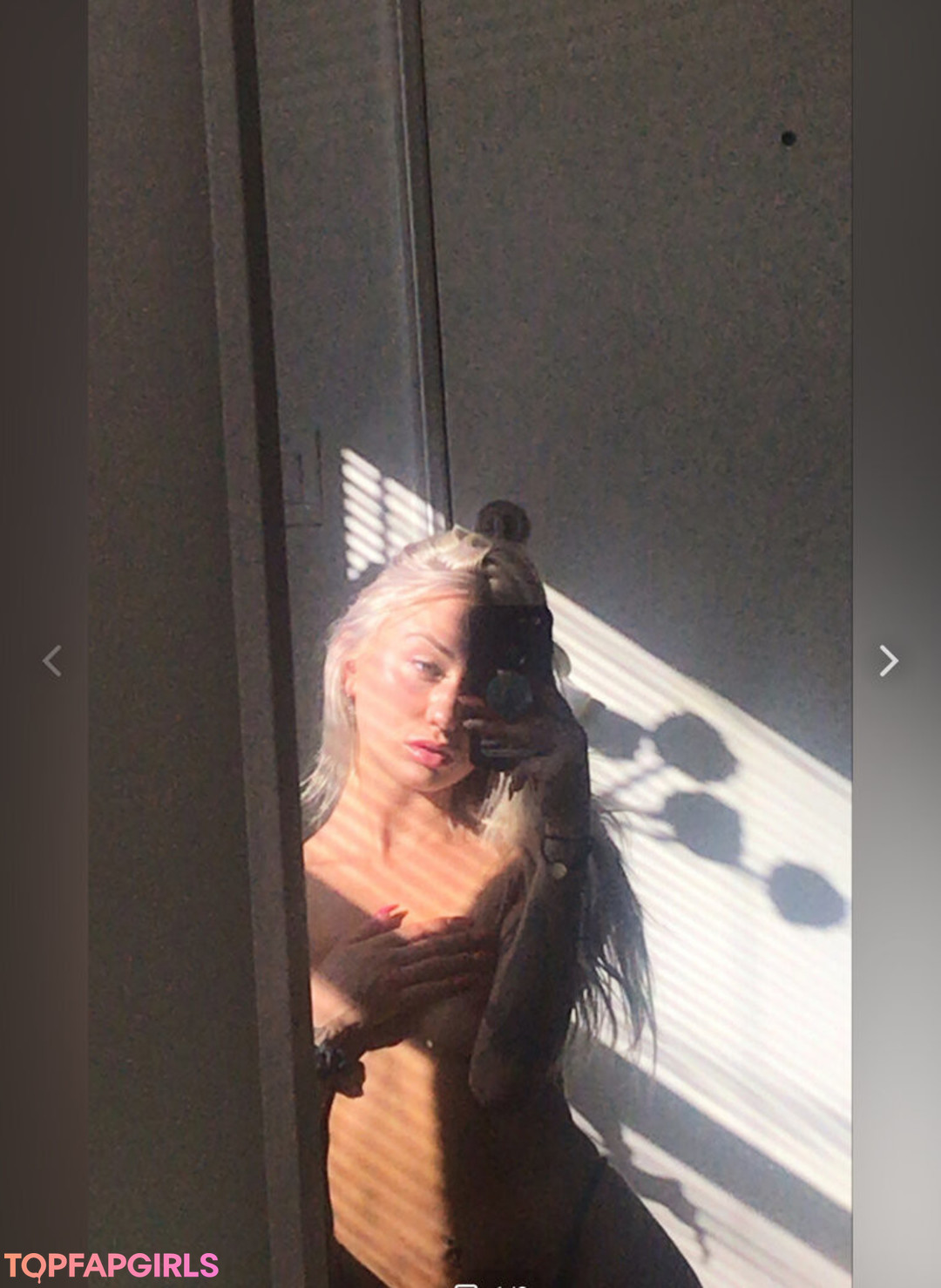
Task: Go back to the previous image arrow
Action: pyautogui.click(x=52, y=661)
